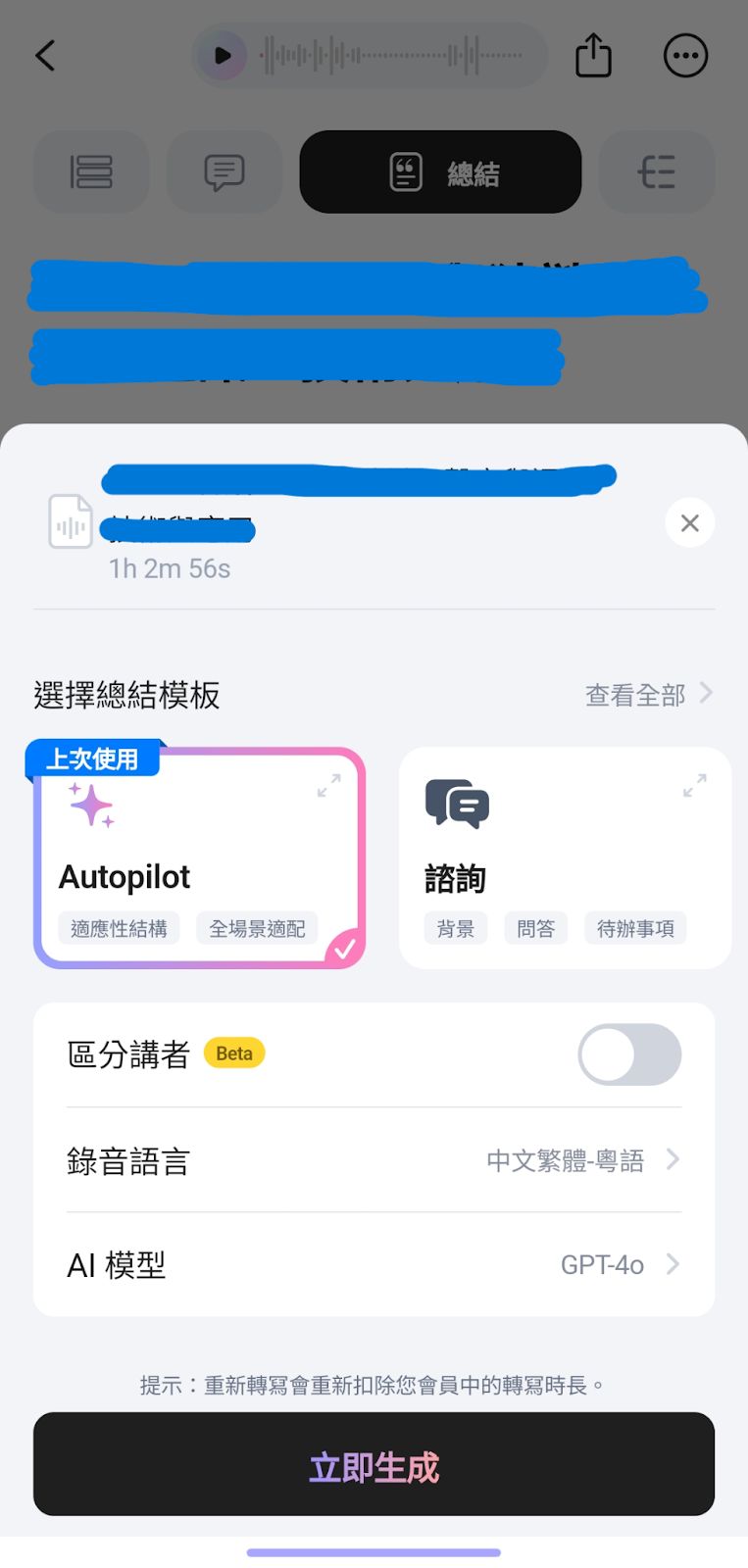Open the share options
This screenshot has height=1568, width=748.
(594, 56)
